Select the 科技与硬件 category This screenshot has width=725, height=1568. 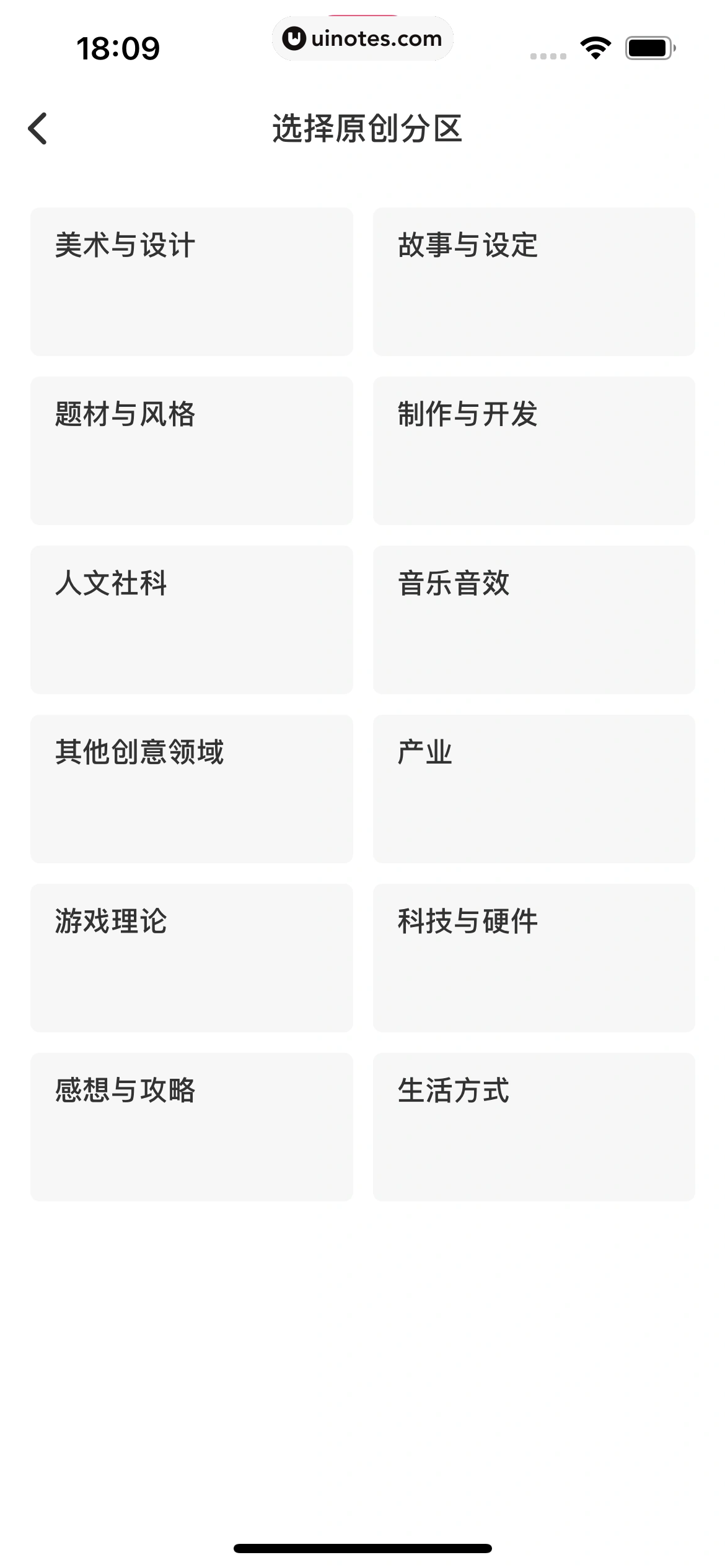pyautogui.click(x=534, y=957)
